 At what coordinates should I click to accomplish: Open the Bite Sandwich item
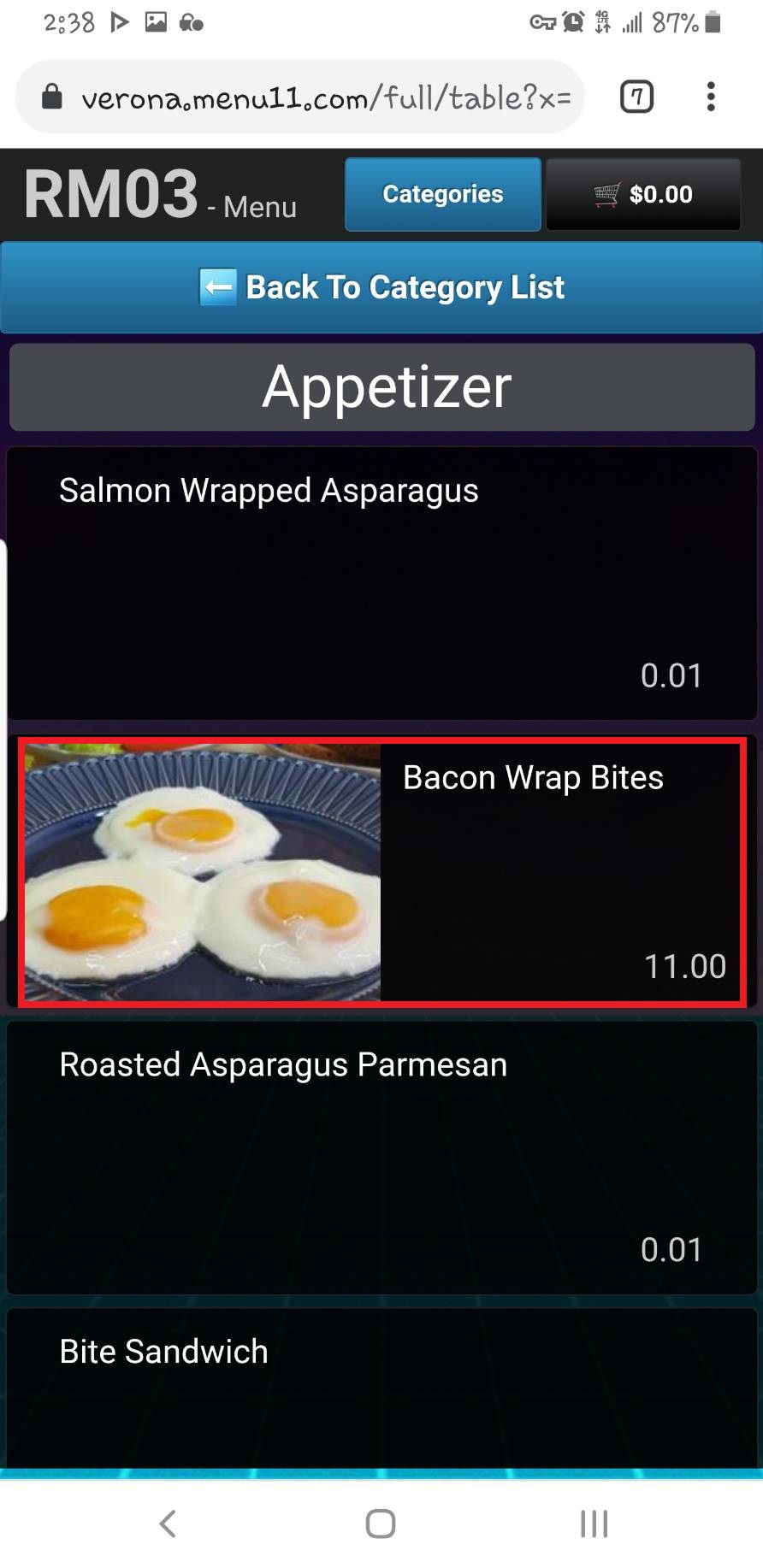tap(381, 1388)
